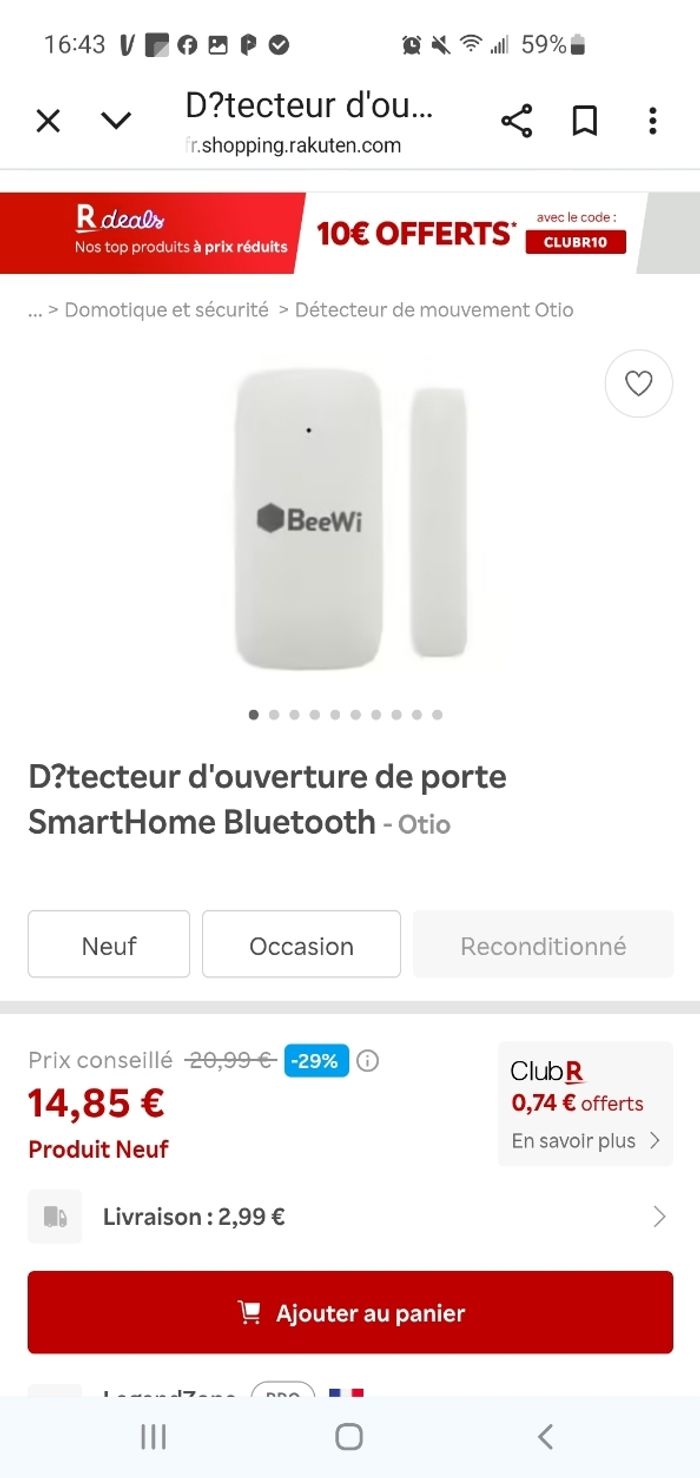Screen dimensions: 700x1478
Task: Open the R deals 10€ offerts banner
Action: [350, 233]
